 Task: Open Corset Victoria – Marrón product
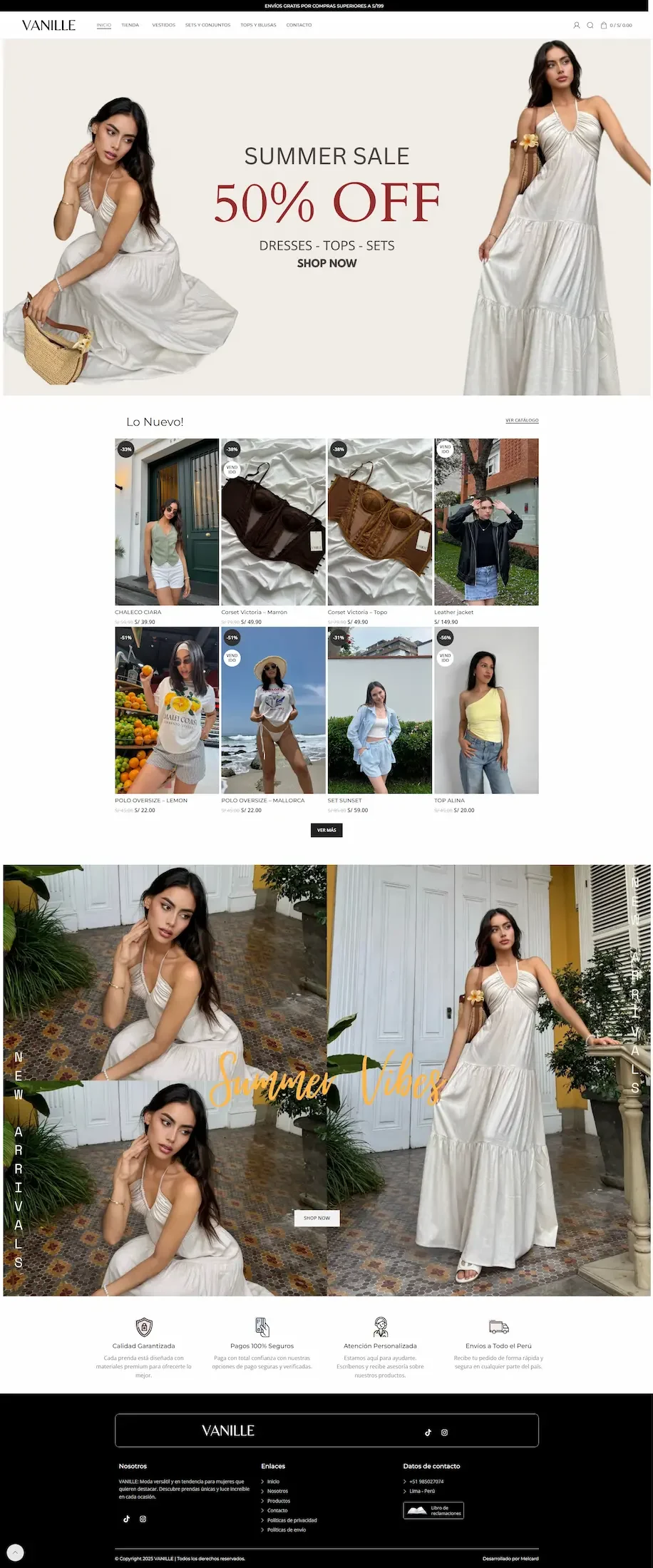coord(273,522)
